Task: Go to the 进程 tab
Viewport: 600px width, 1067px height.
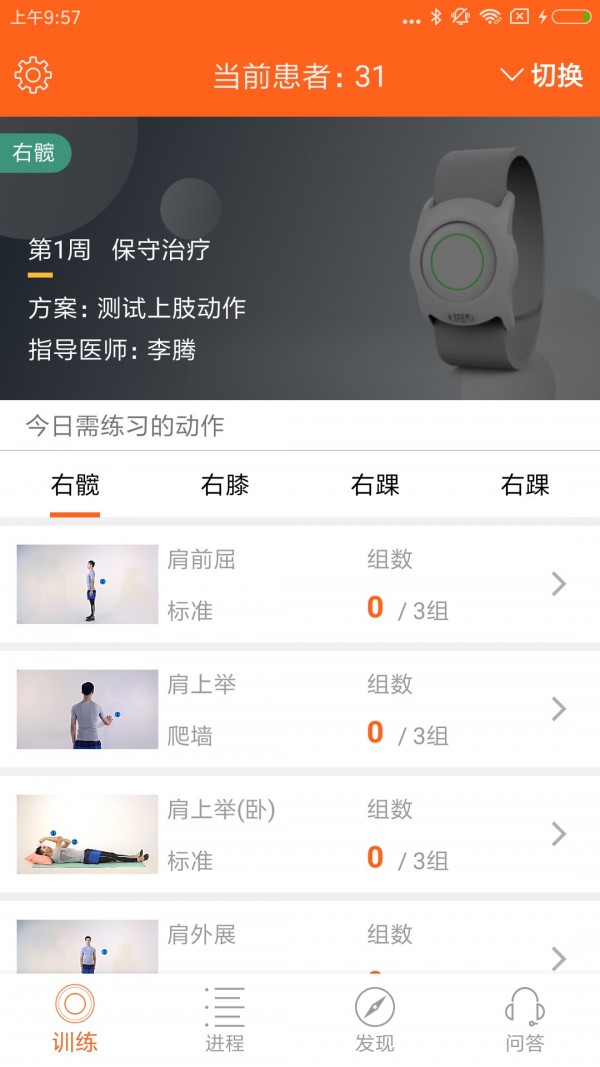Action: [224, 1019]
